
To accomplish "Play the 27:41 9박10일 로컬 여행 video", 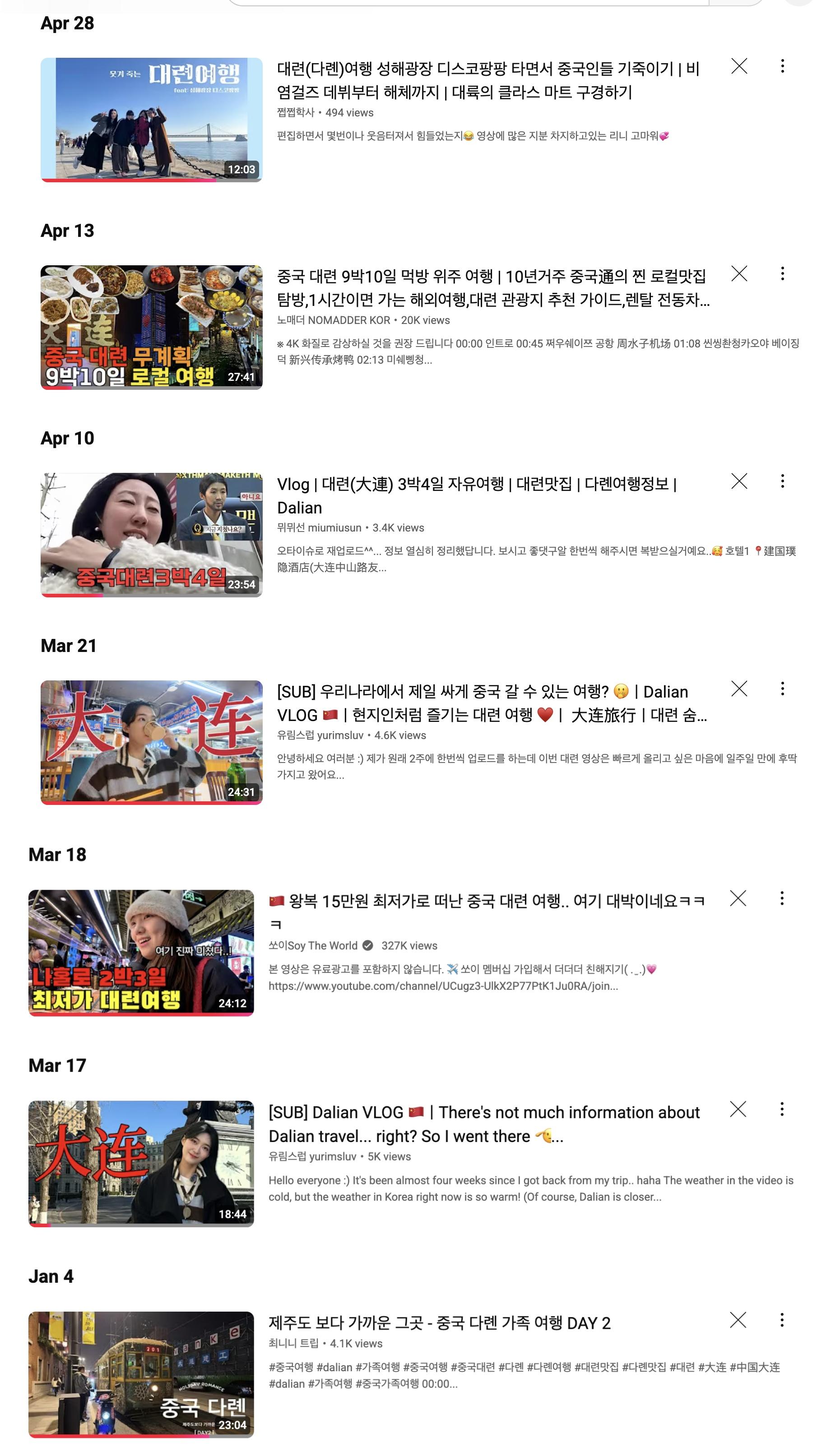I will pyautogui.click(x=151, y=327).
